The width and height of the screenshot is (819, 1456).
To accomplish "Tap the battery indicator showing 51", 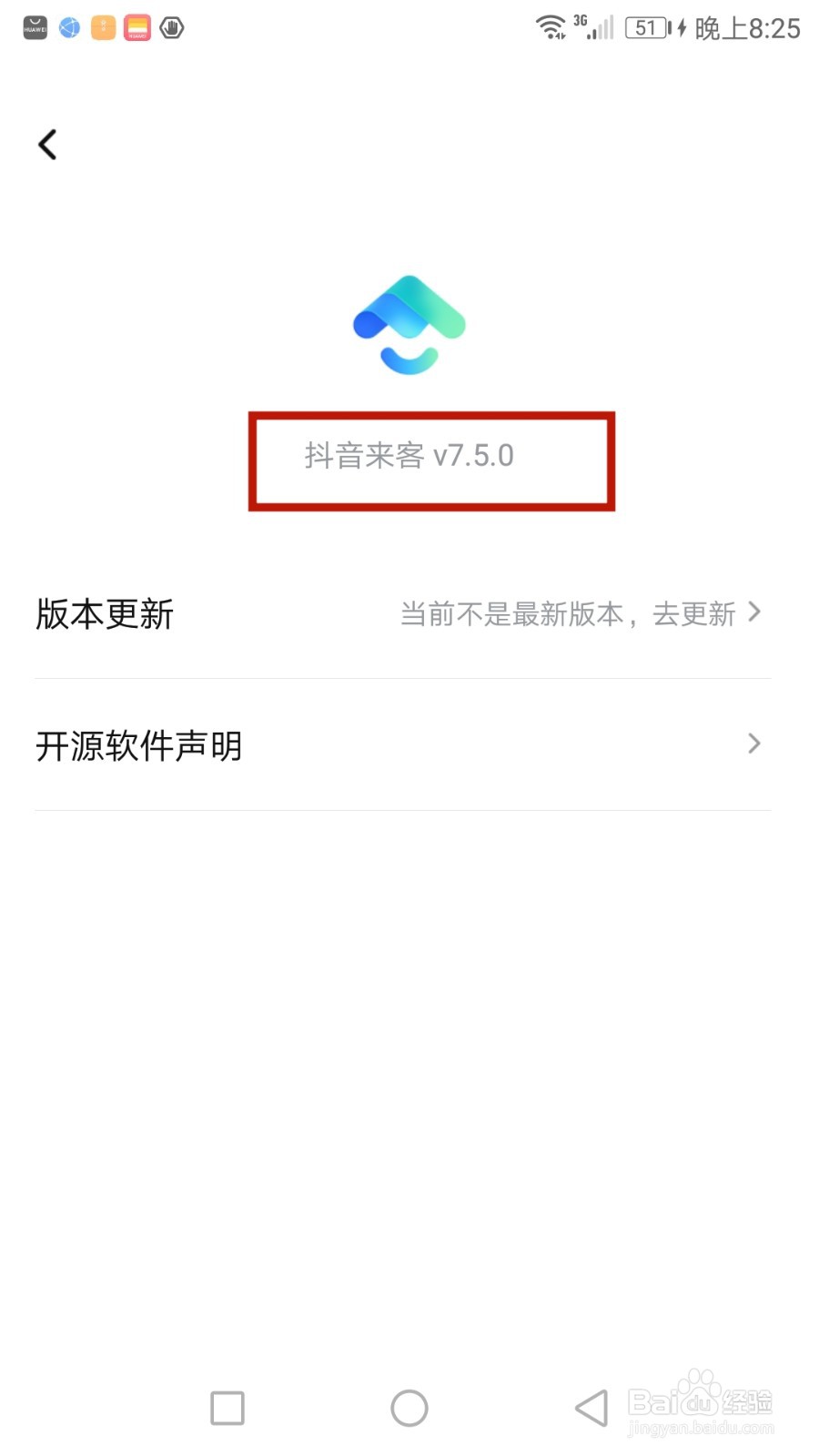I will 647,28.
